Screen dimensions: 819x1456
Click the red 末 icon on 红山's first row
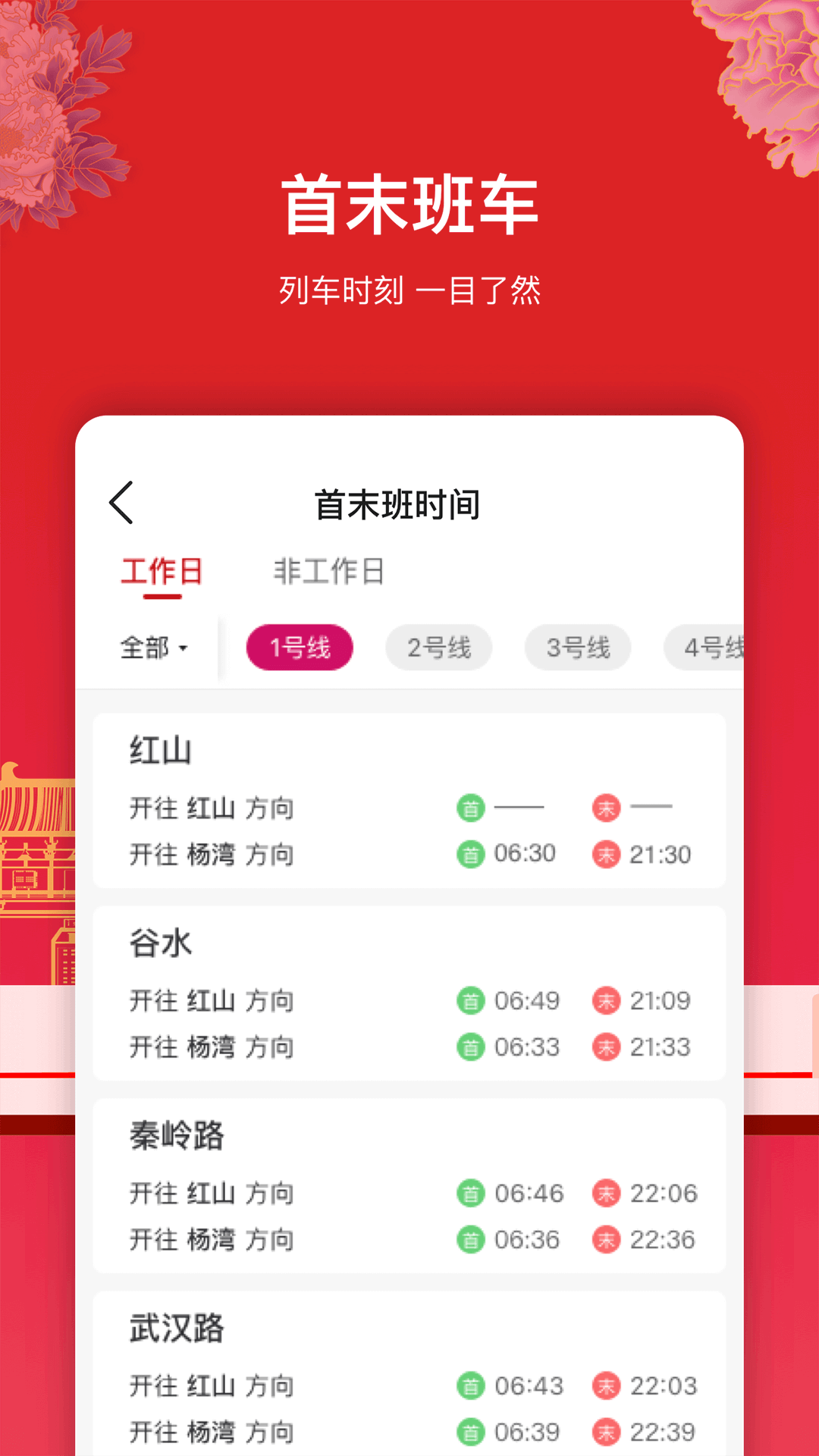[x=606, y=808]
